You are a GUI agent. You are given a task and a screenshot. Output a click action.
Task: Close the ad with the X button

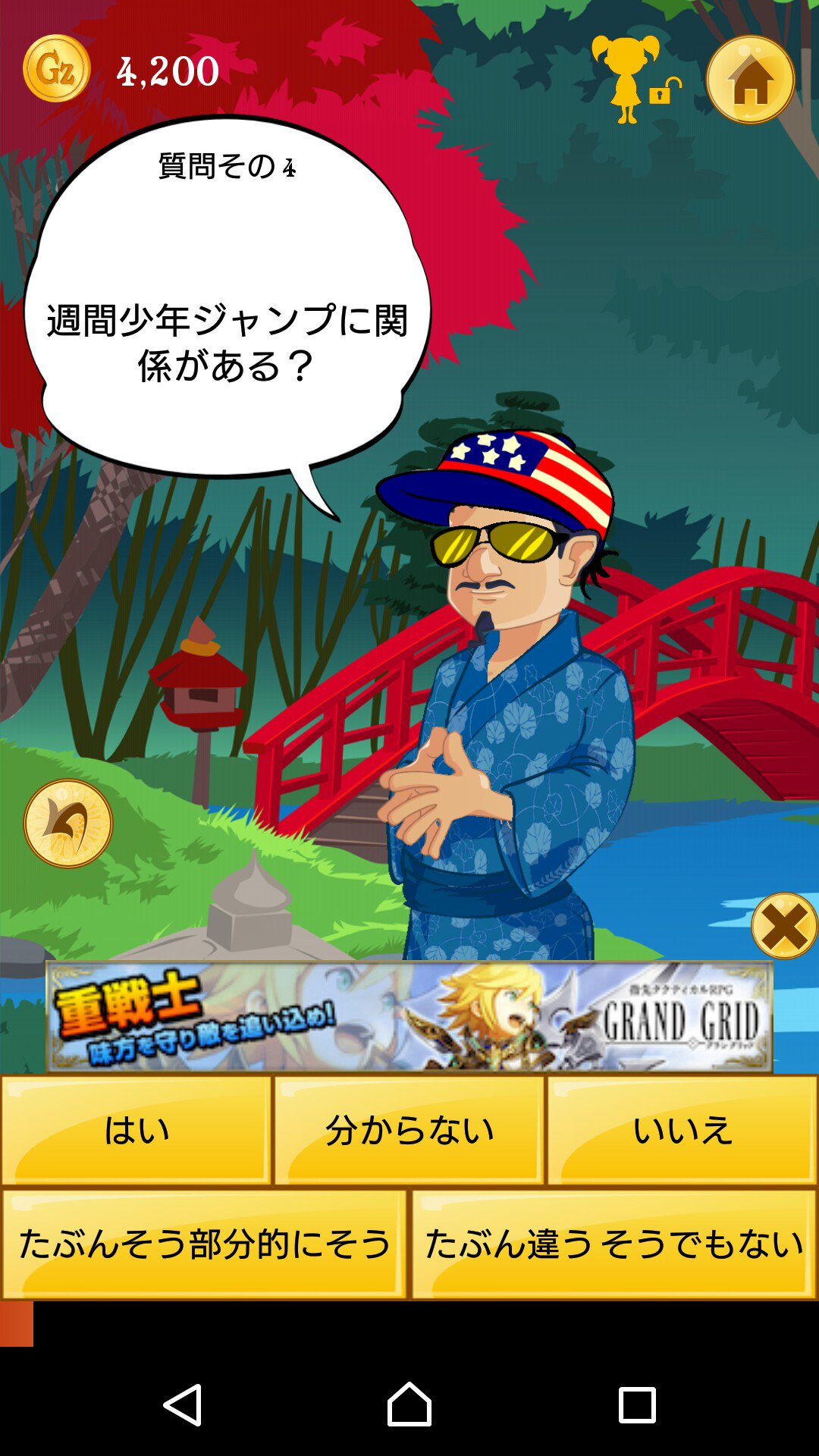point(784,926)
